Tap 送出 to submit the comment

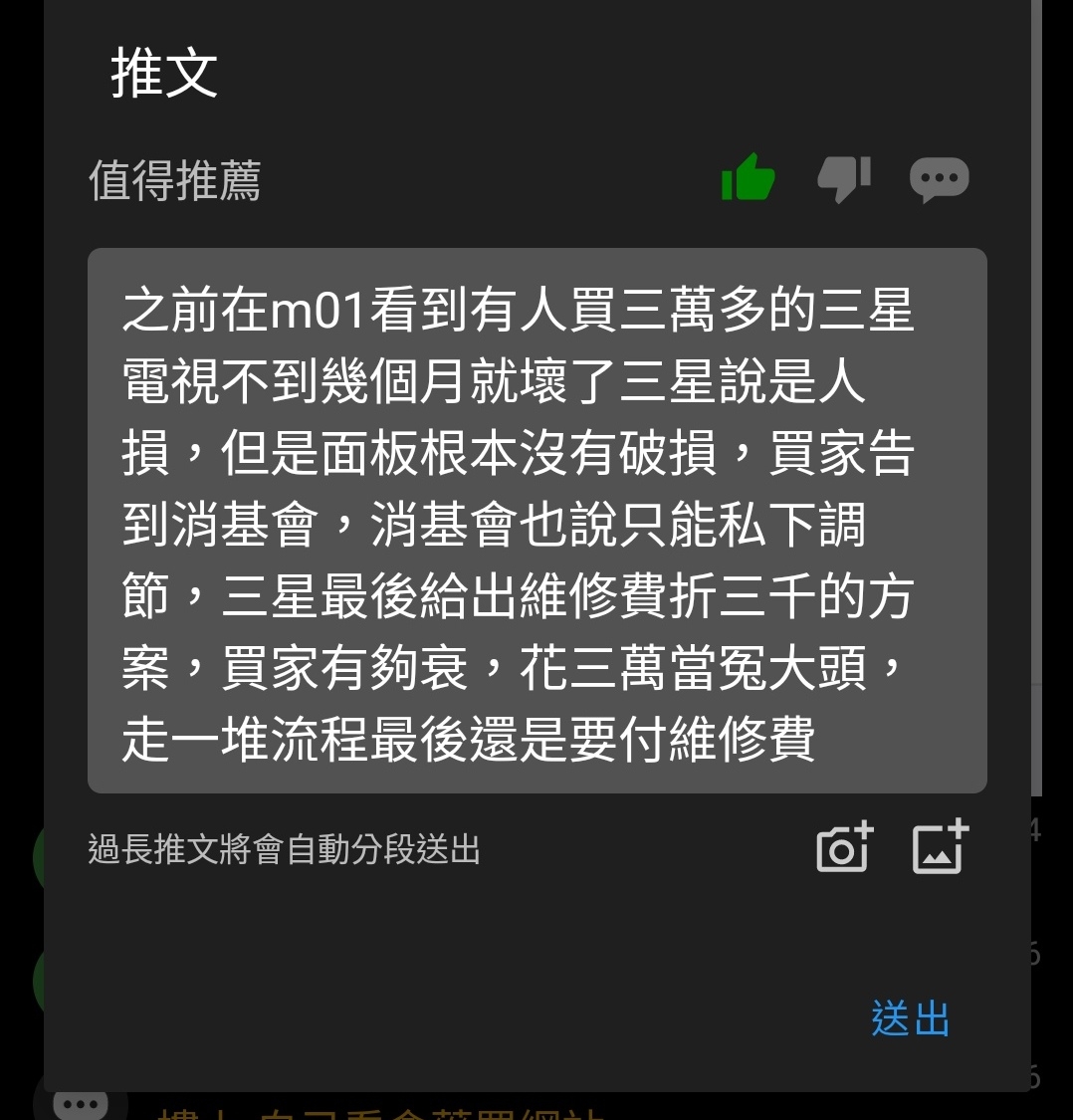910,1018
